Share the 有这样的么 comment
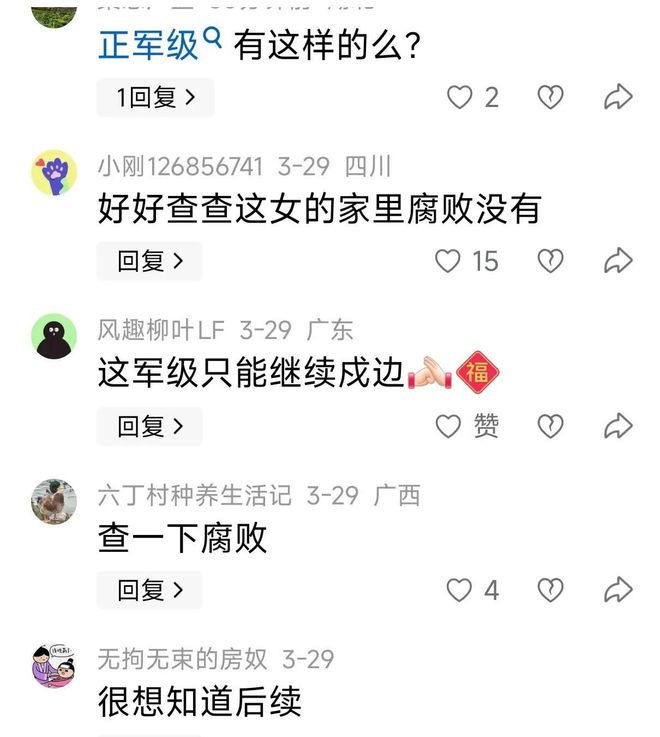Image resolution: width=660 pixels, height=737 pixels. [x=618, y=97]
